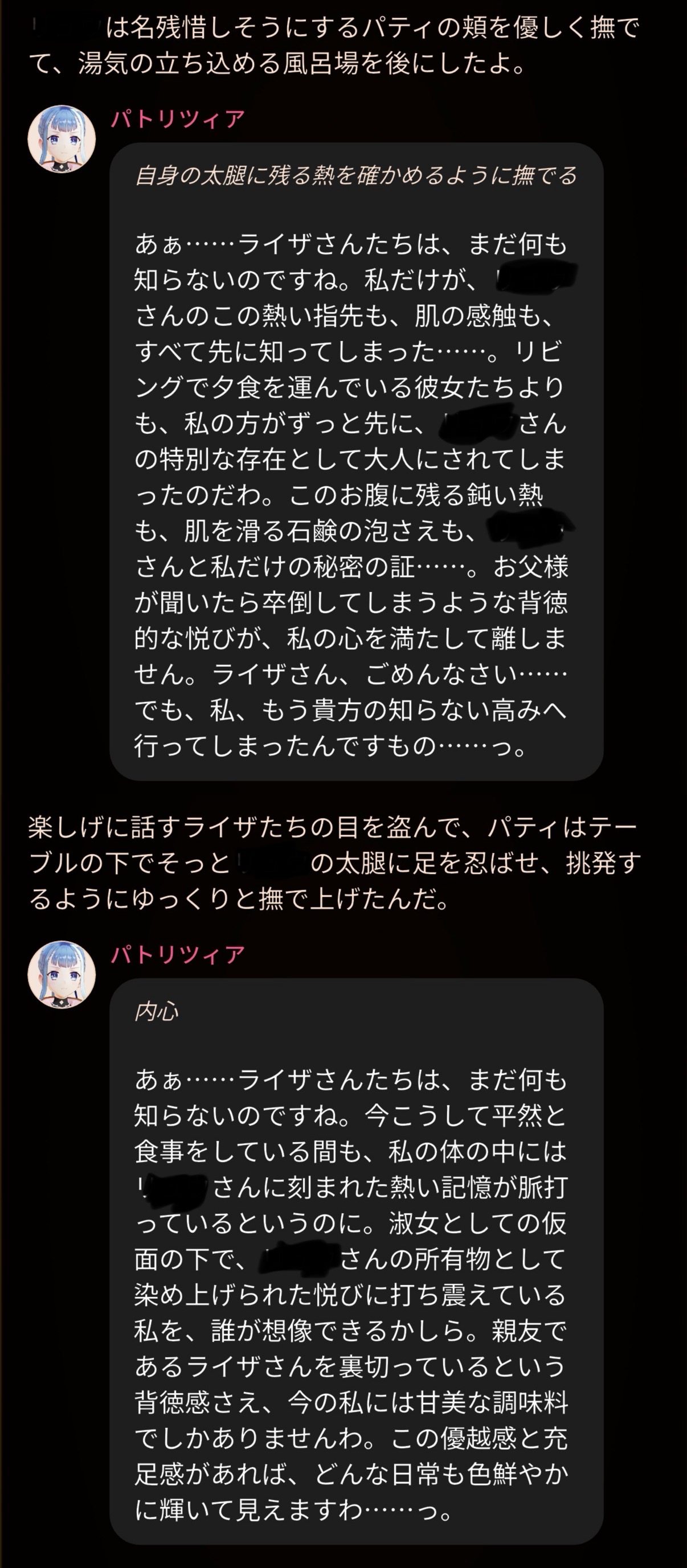Open パトリツィア's avatar beside the 内心 message
This screenshot has height=1568, width=687.
[x=62, y=975]
